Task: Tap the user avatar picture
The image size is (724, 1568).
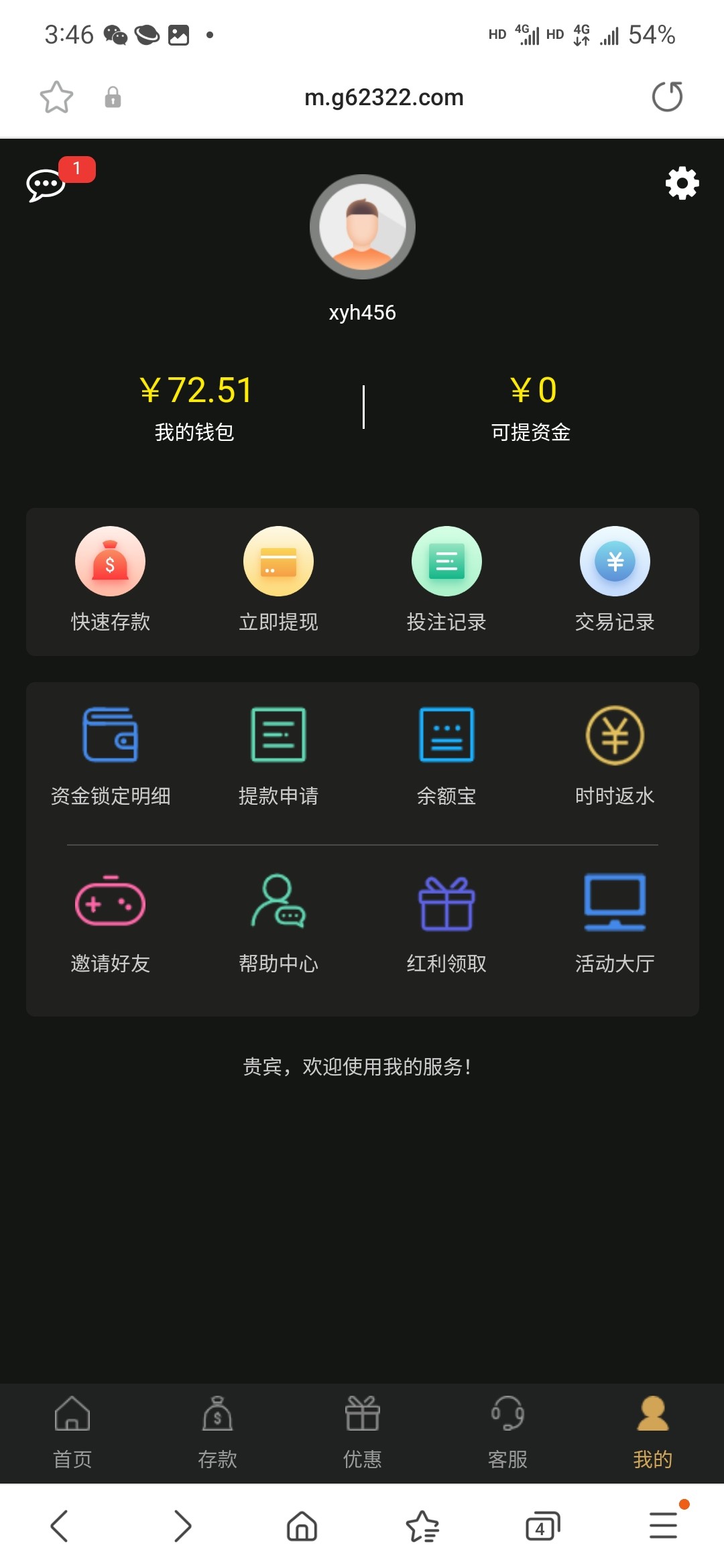Action: (362, 226)
